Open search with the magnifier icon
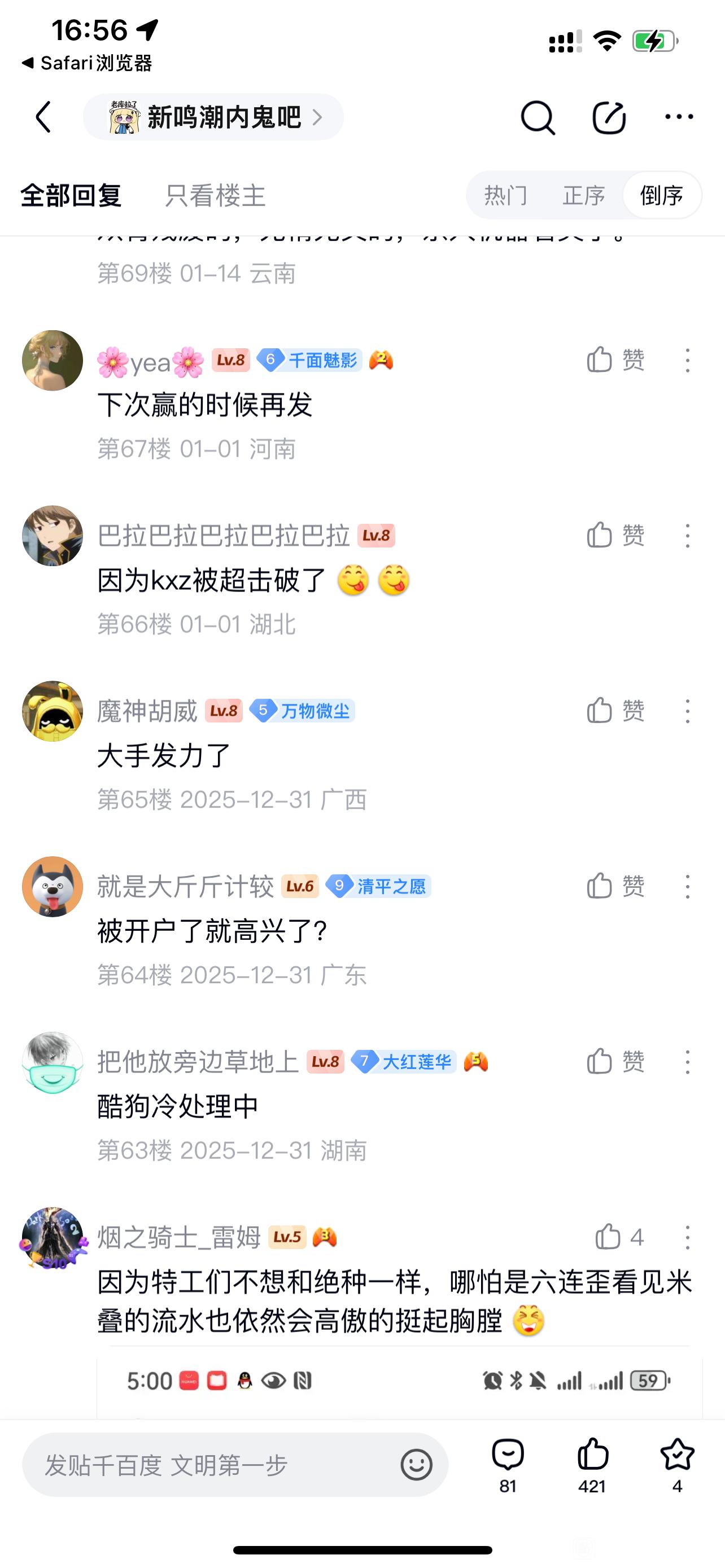Image resolution: width=725 pixels, height=1568 pixels. click(x=538, y=117)
